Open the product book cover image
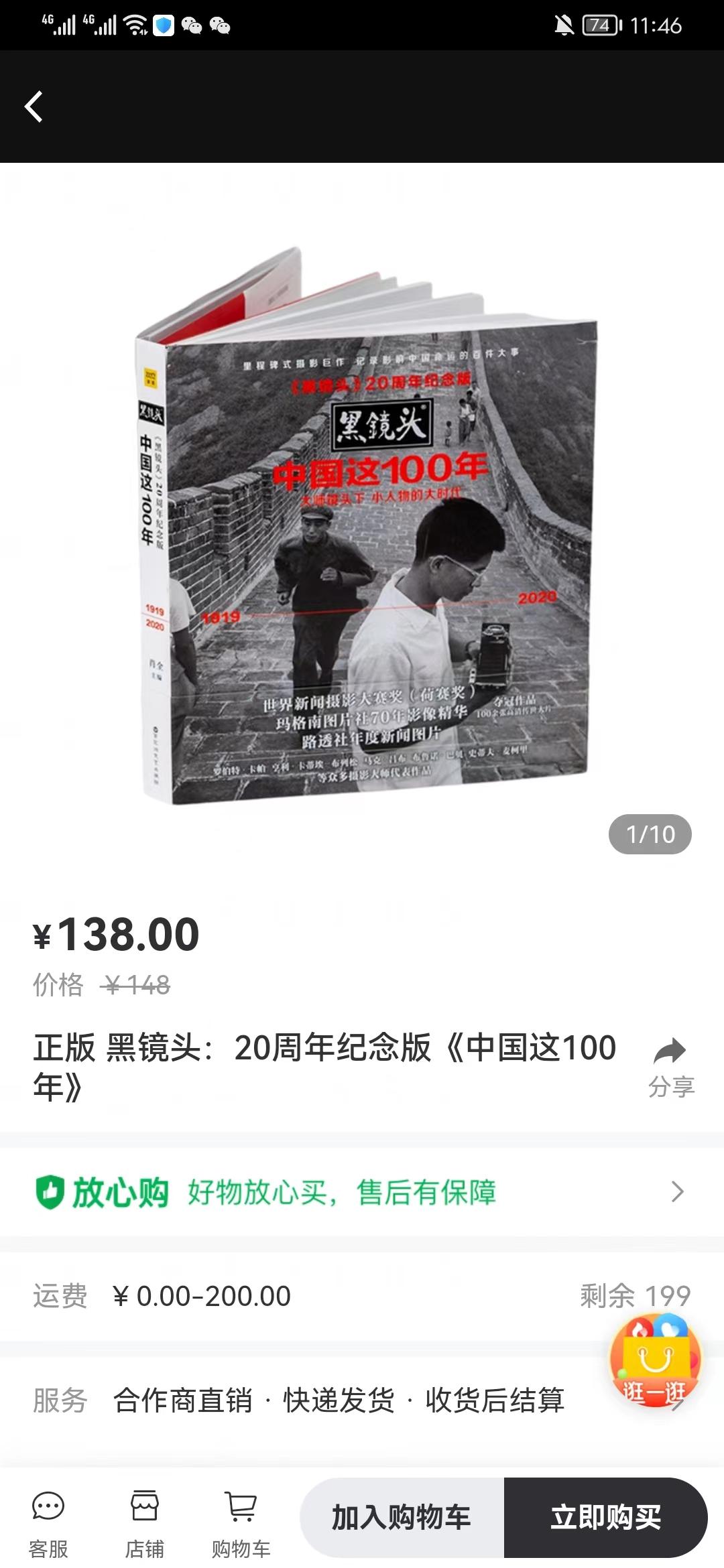Viewport: 724px width, 1568px height. (365, 529)
